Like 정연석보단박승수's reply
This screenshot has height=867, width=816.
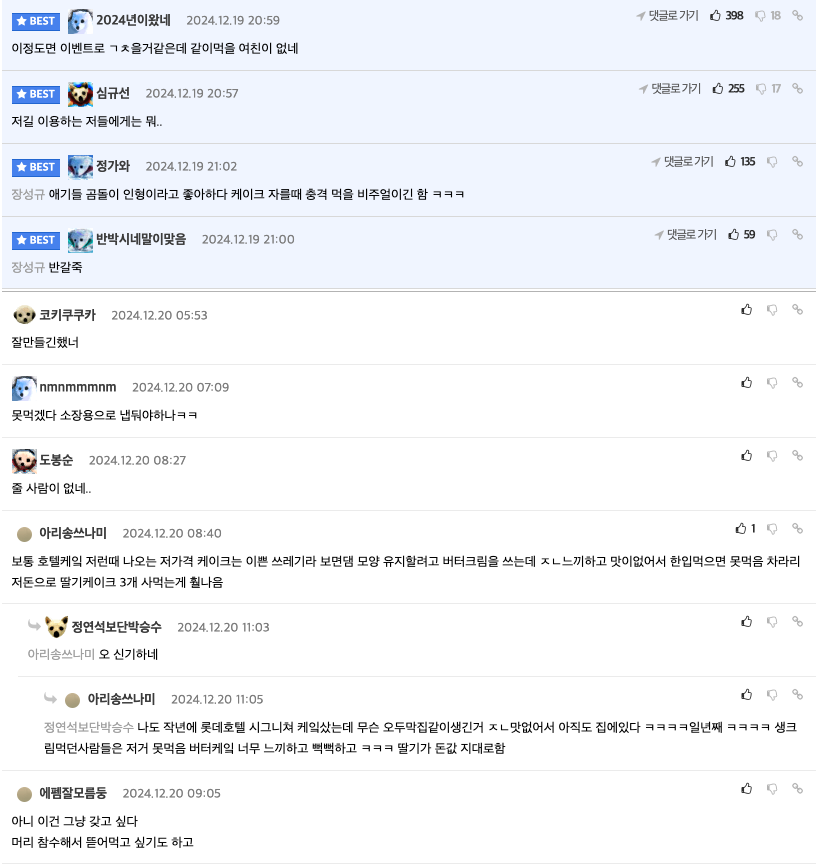point(746,622)
